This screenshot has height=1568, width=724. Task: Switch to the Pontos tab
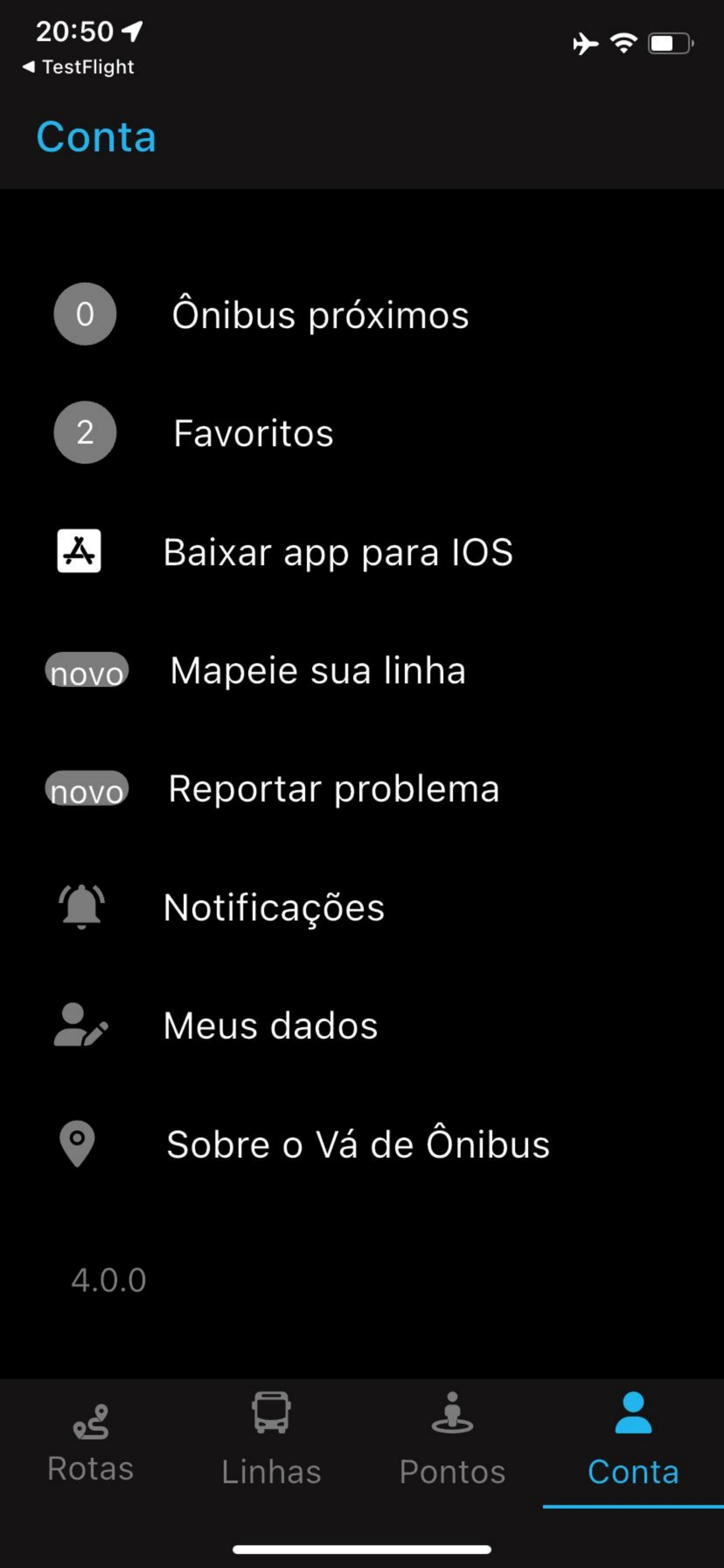(452, 1443)
